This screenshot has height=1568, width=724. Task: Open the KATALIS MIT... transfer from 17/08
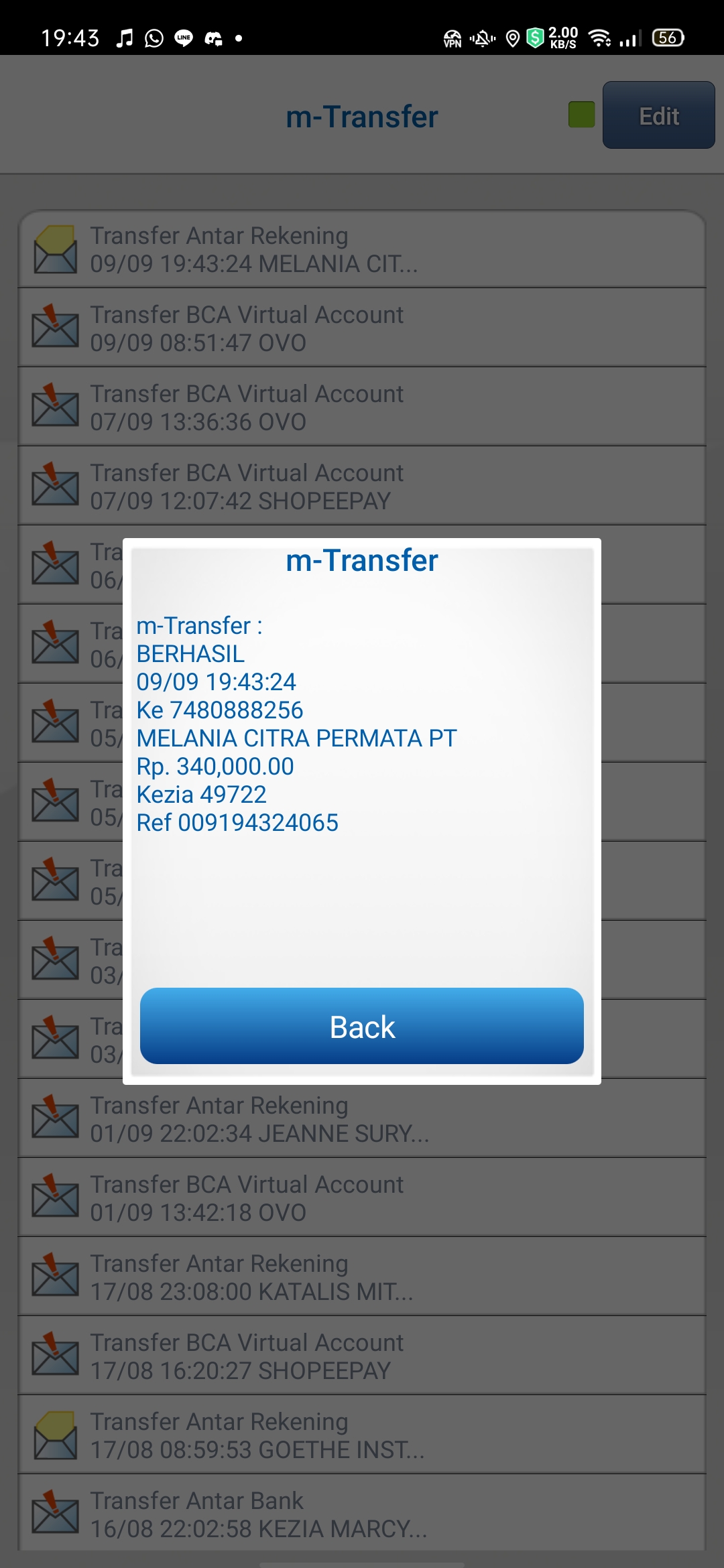362,1277
